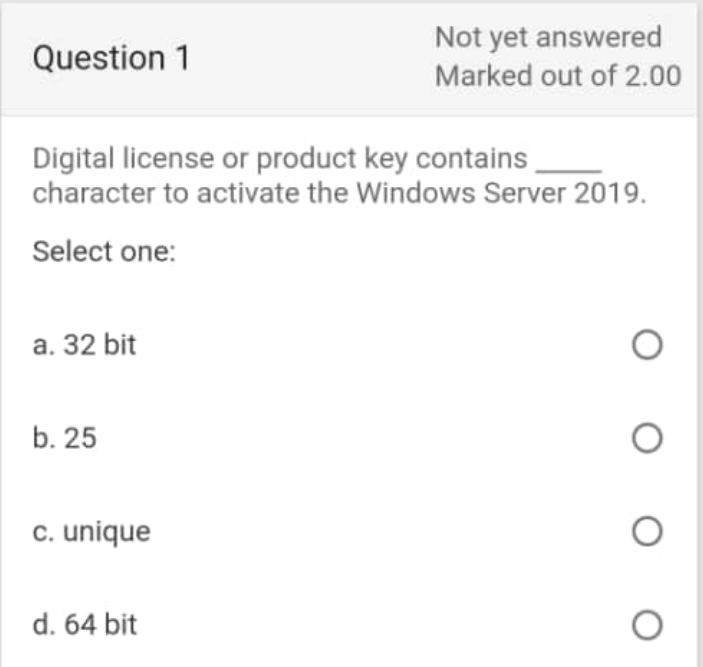The width and height of the screenshot is (703, 667).
Task: Mark d. 64 bit as answer
Action: [647, 626]
